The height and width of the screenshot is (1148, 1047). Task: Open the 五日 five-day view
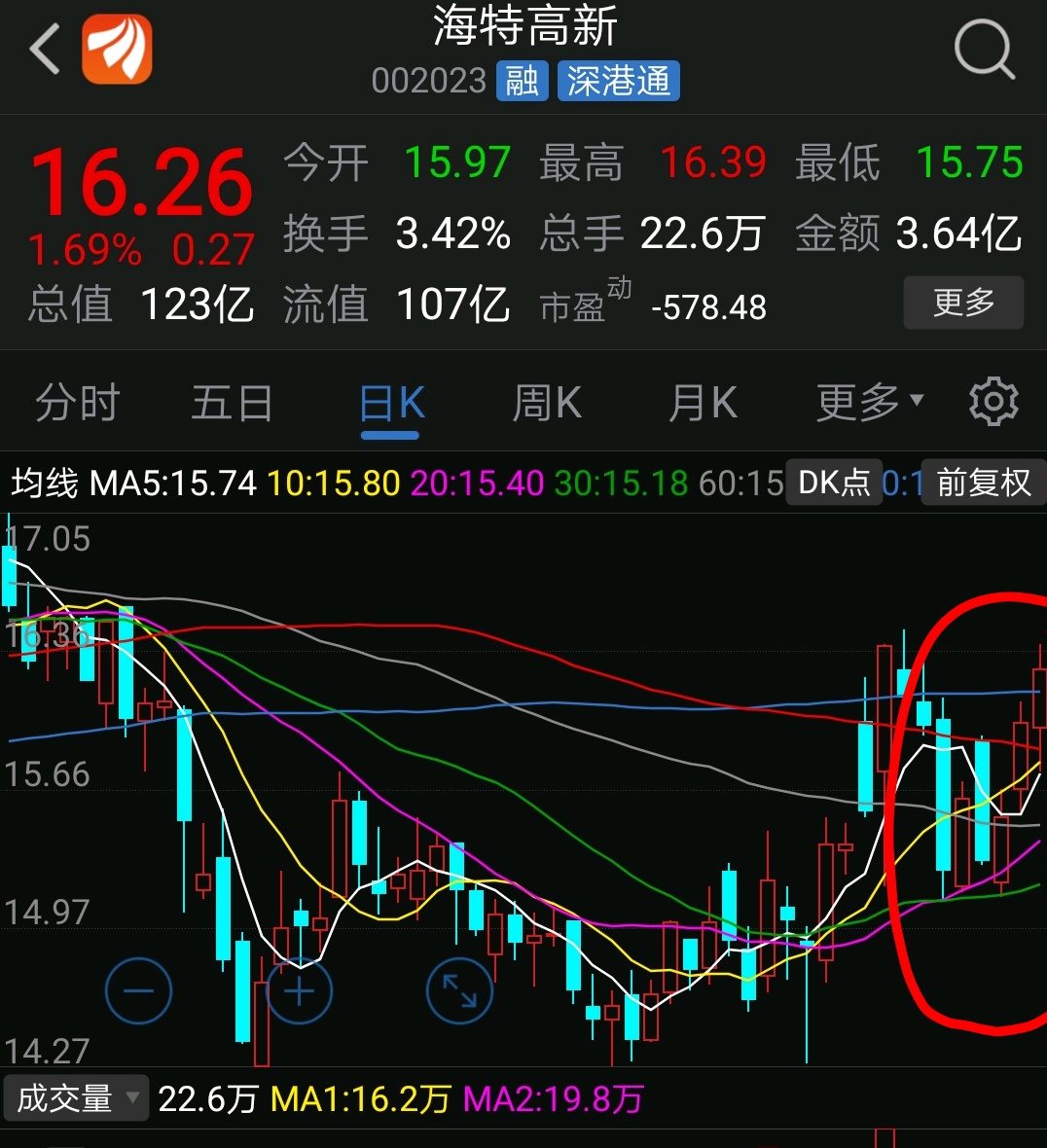coord(231,401)
